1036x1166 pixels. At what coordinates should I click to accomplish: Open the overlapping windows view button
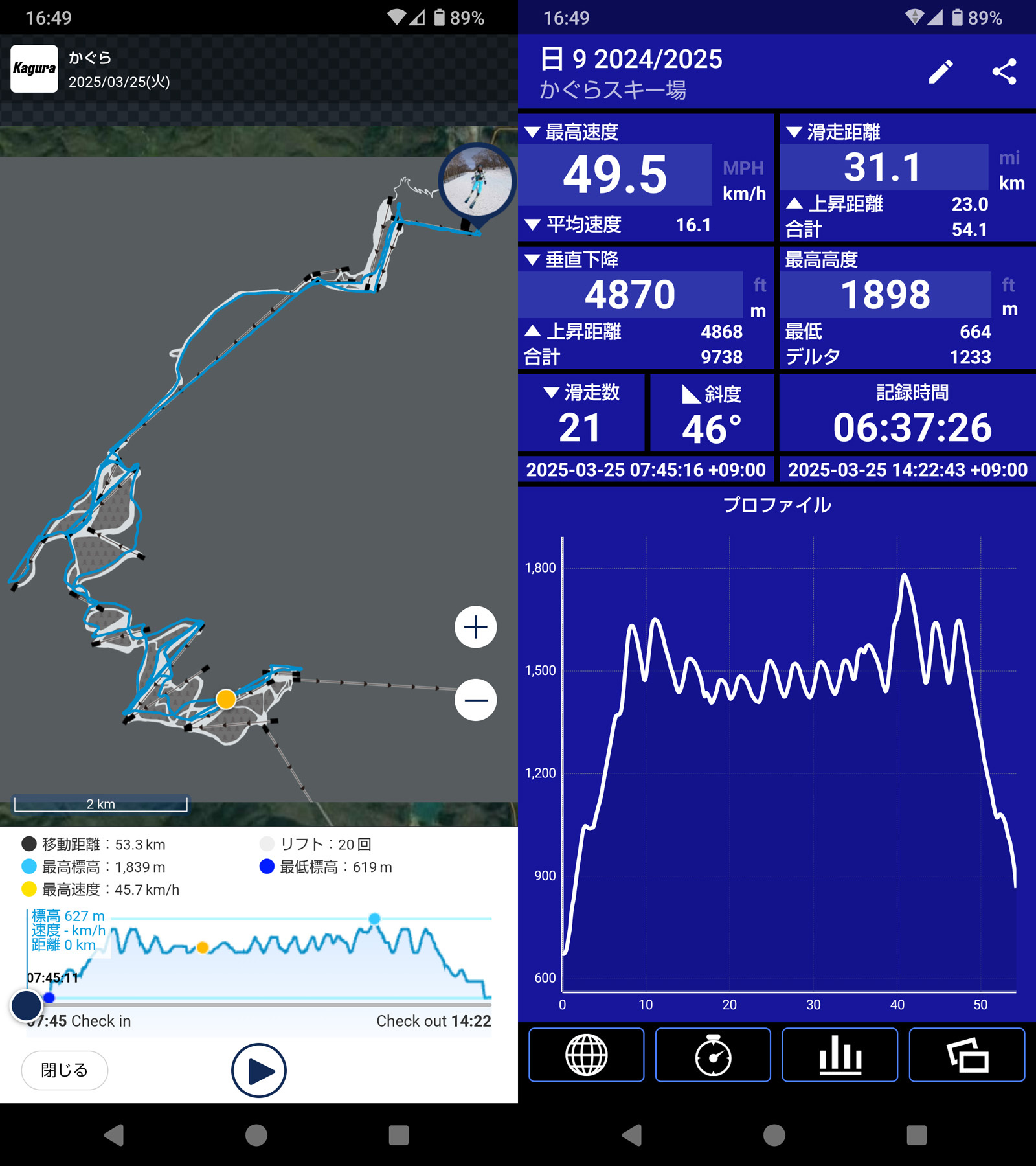coord(967,1055)
